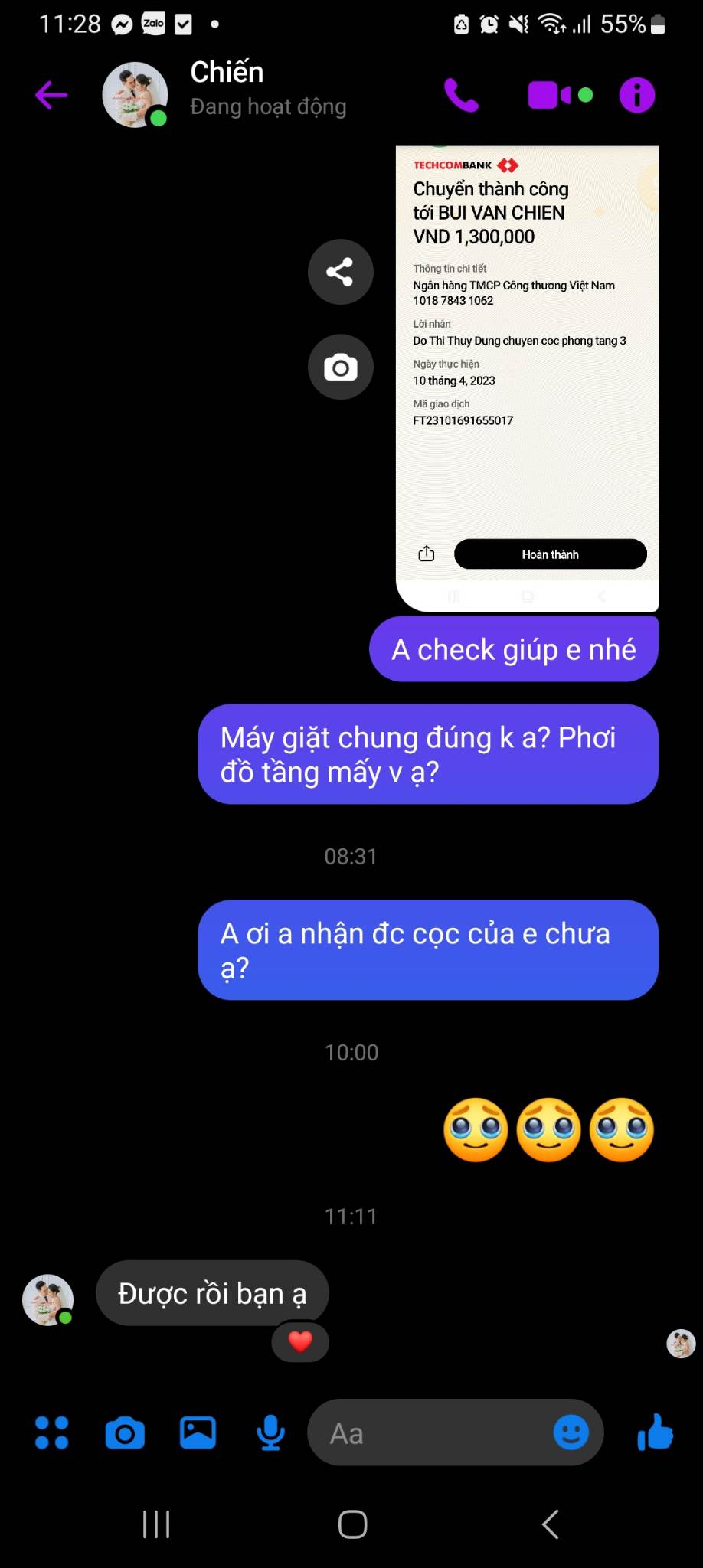Viewport: 703px width, 1568px height.
Task: Open the photo gallery picker
Action: tap(198, 1432)
